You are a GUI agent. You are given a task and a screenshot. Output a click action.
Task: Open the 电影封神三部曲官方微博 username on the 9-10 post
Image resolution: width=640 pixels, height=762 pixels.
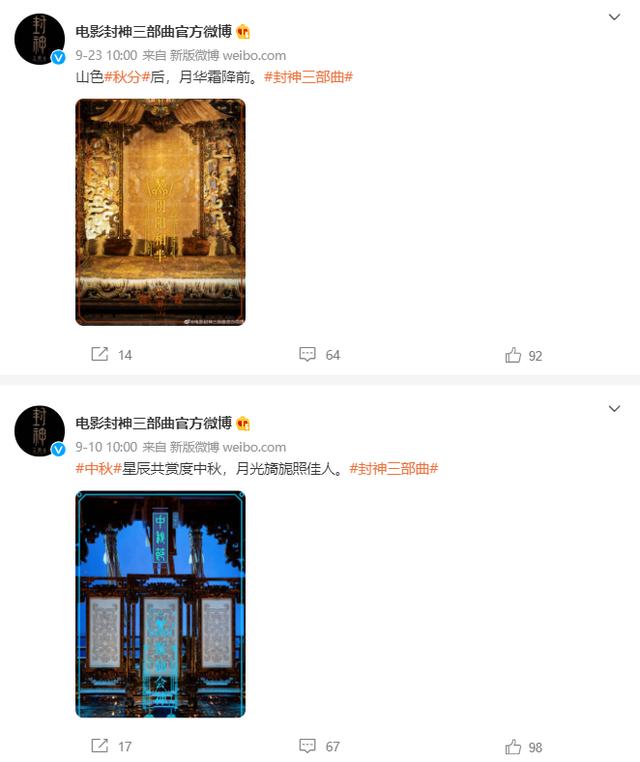coord(153,422)
